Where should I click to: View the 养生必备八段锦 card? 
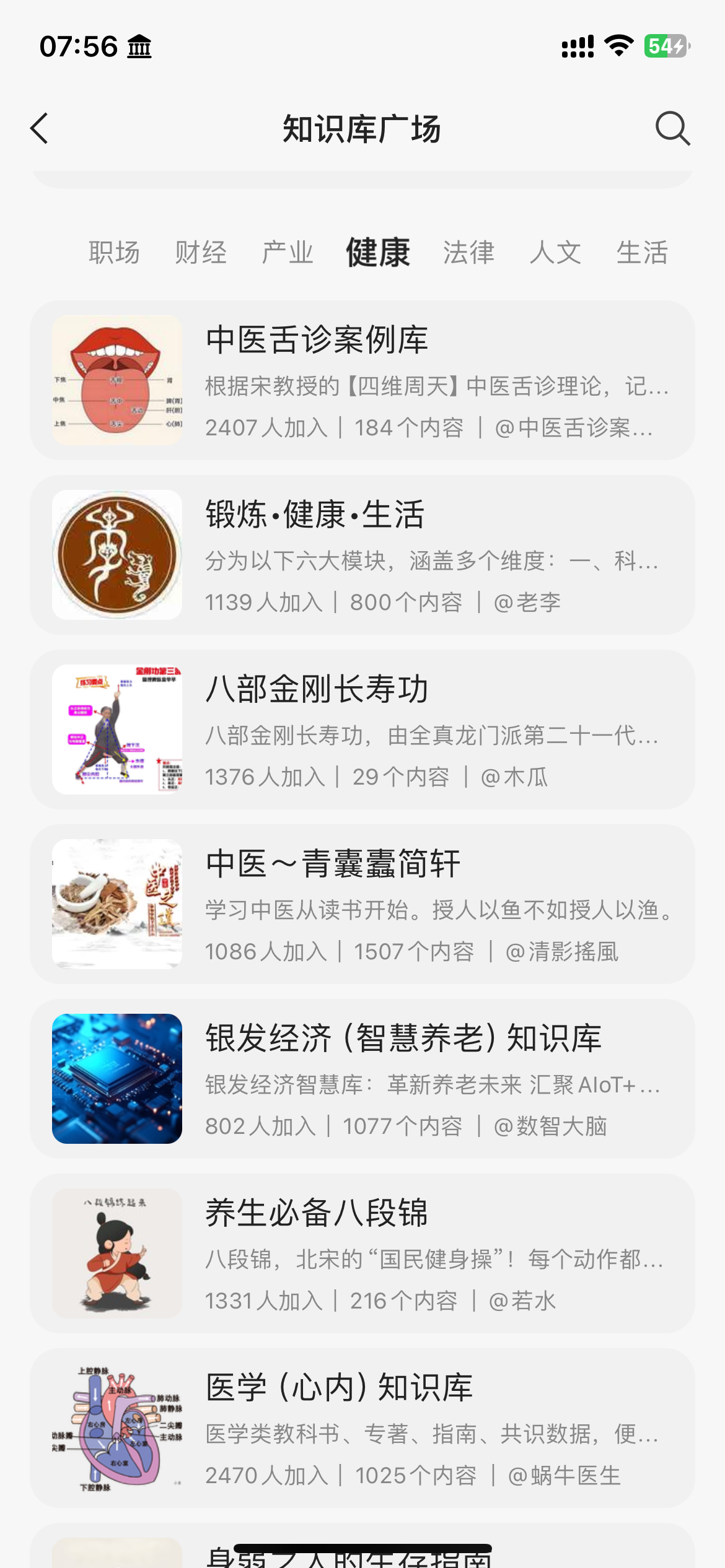pyautogui.click(x=362, y=1253)
